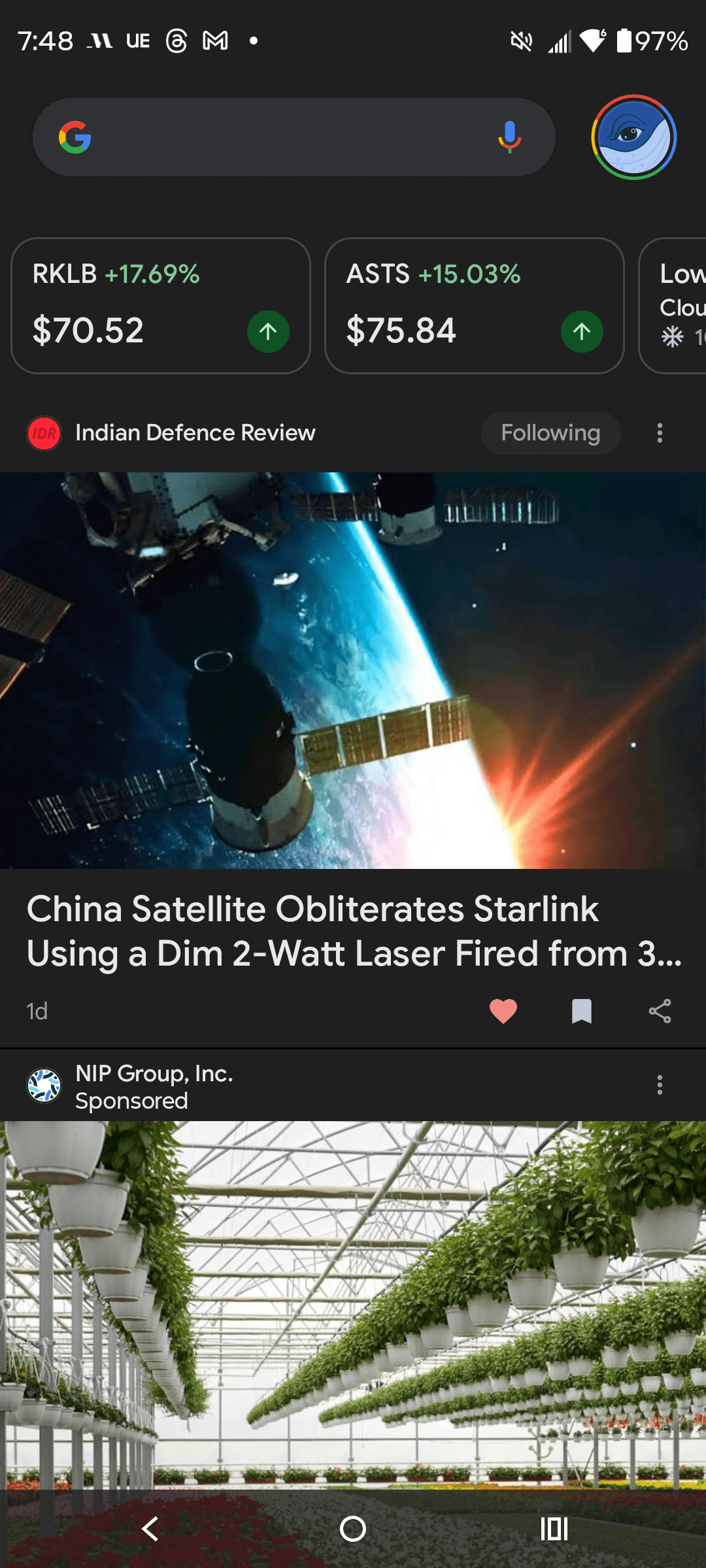Open overflow menu for NIP Group ad

click(x=660, y=1085)
